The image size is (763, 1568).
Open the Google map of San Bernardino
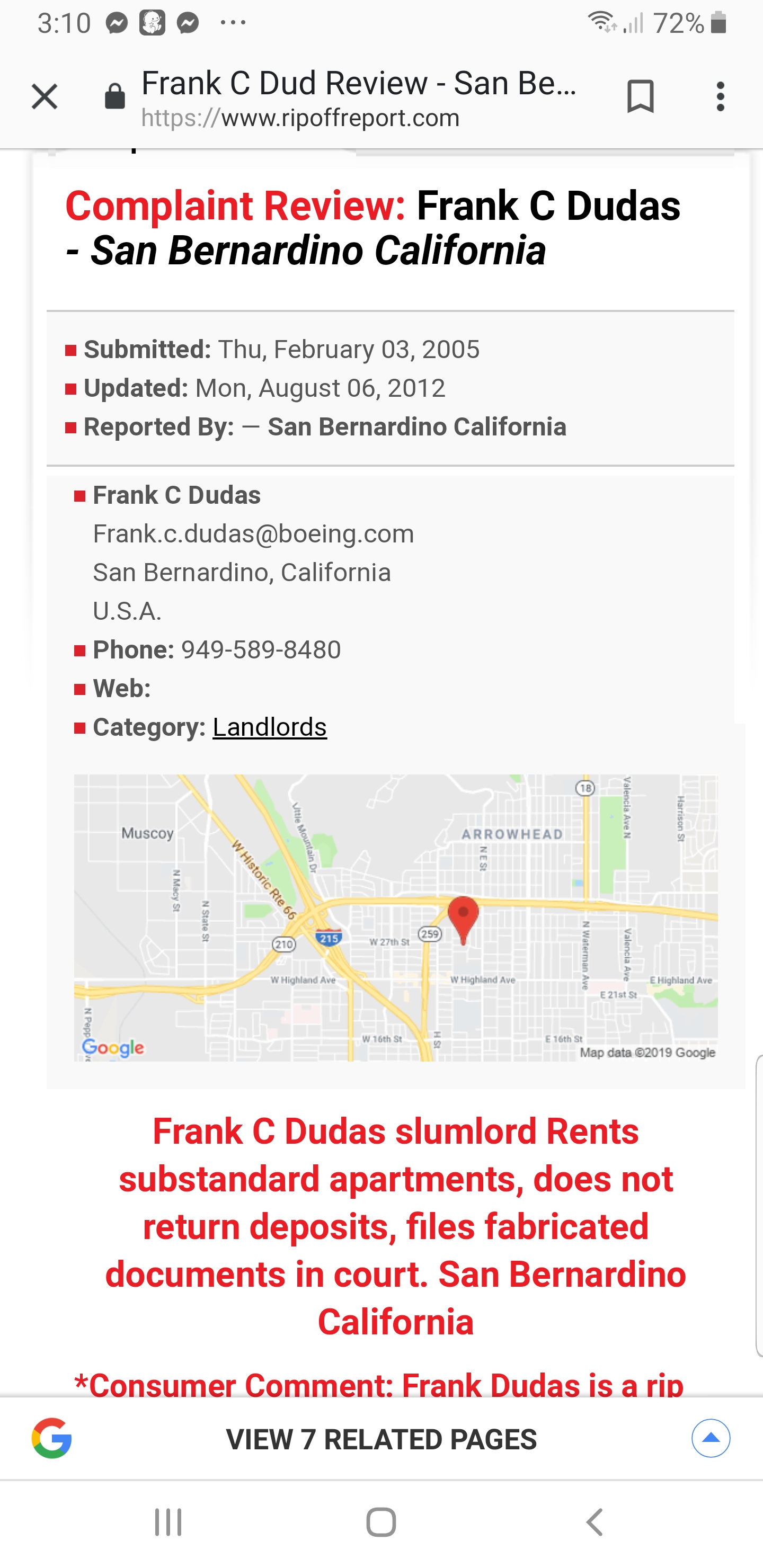click(x=396, y=917)
